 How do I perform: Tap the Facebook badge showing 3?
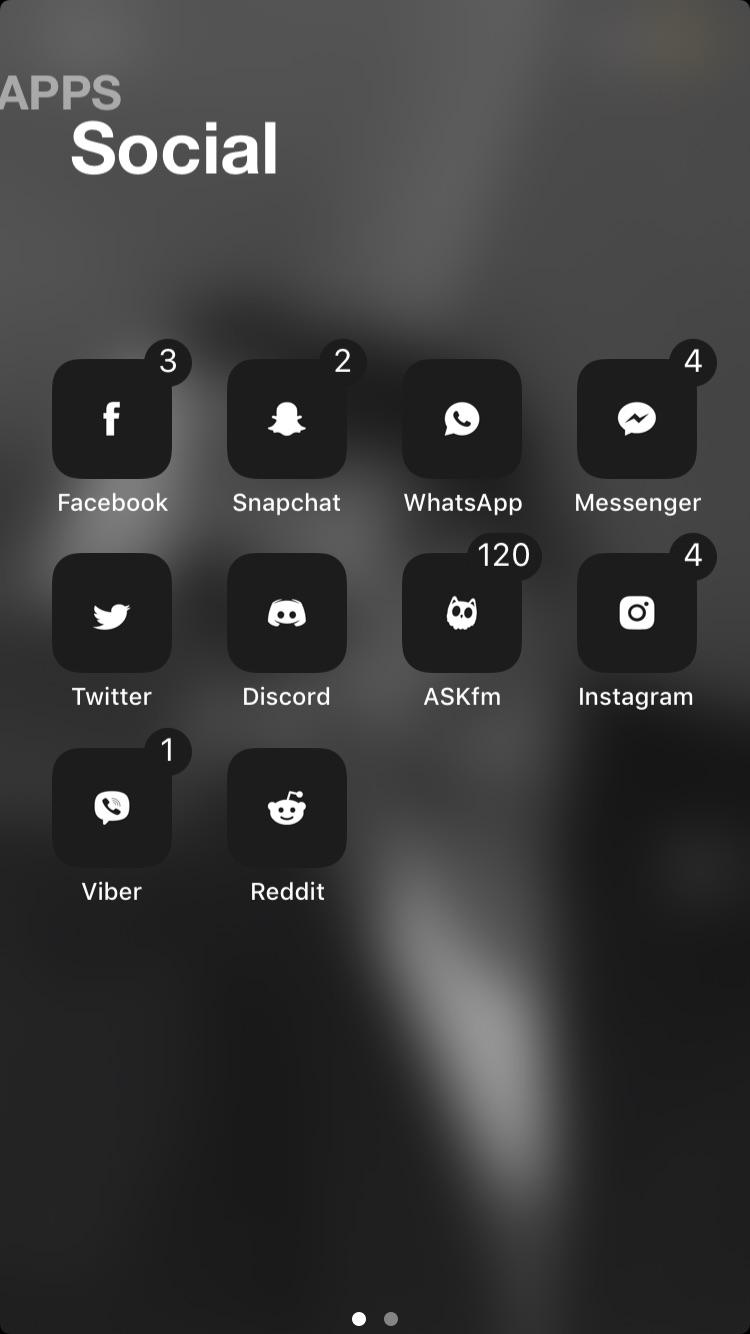click(168, 362)
